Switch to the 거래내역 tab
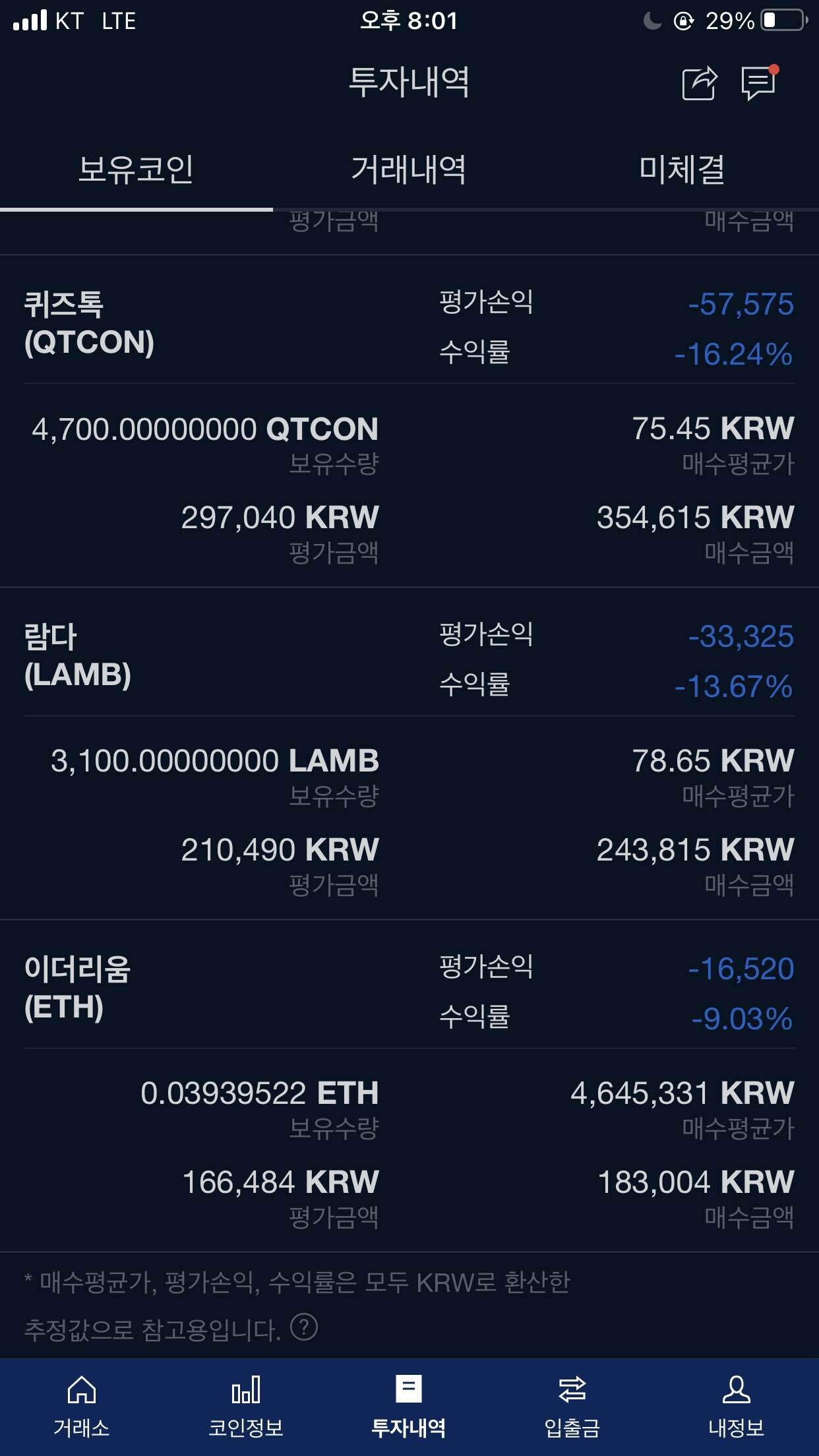Viewport: 819px width, 1456px height. point(409,169)
